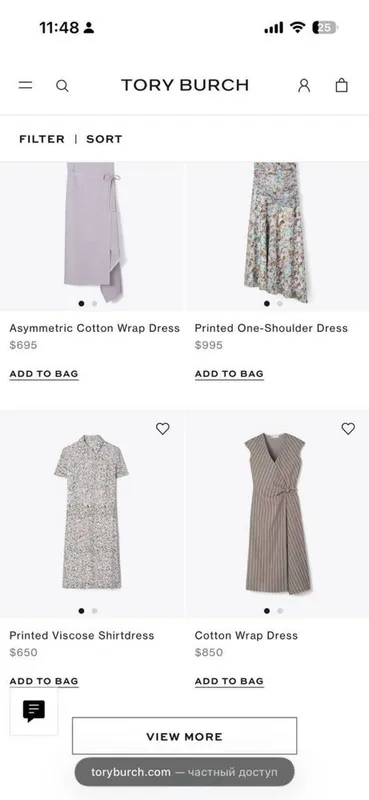Favorite the Printed Viscose Shirtdress
The height and width of the screenshot is (800, 369).
162,429
